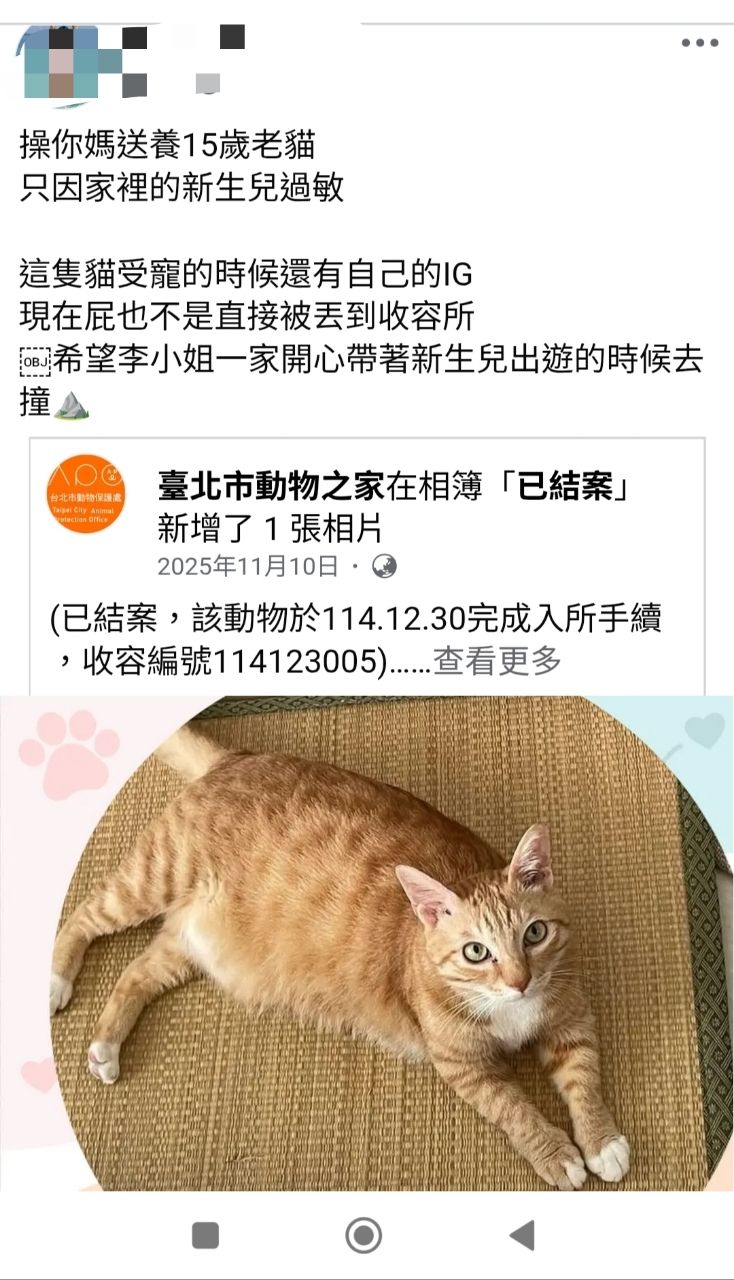Open the recent apps view
This screenshot has width=734, height=1280.
click(205, 1235)
